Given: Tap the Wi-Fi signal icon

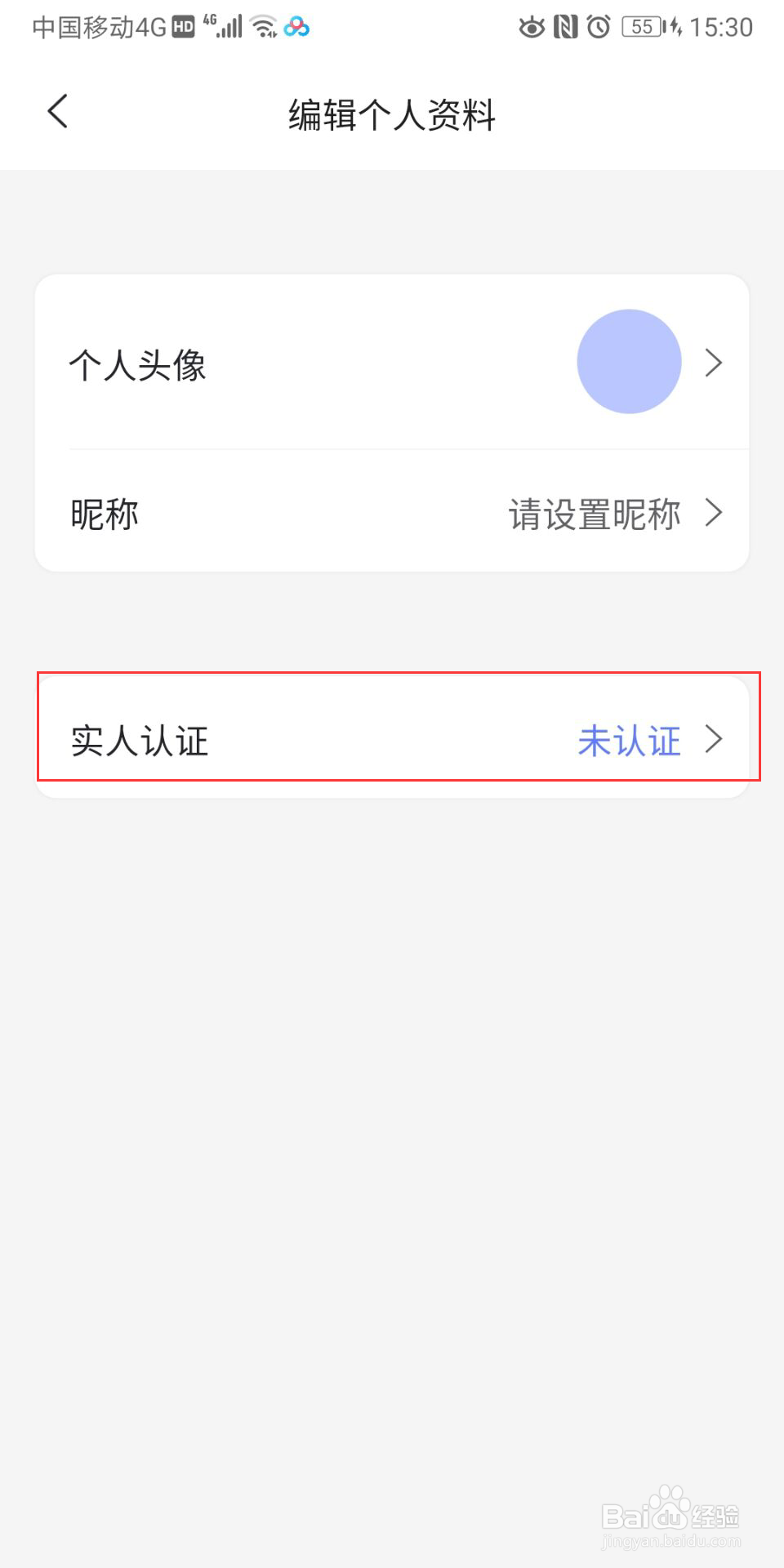Looking at the screenshot, I should 261,27.
